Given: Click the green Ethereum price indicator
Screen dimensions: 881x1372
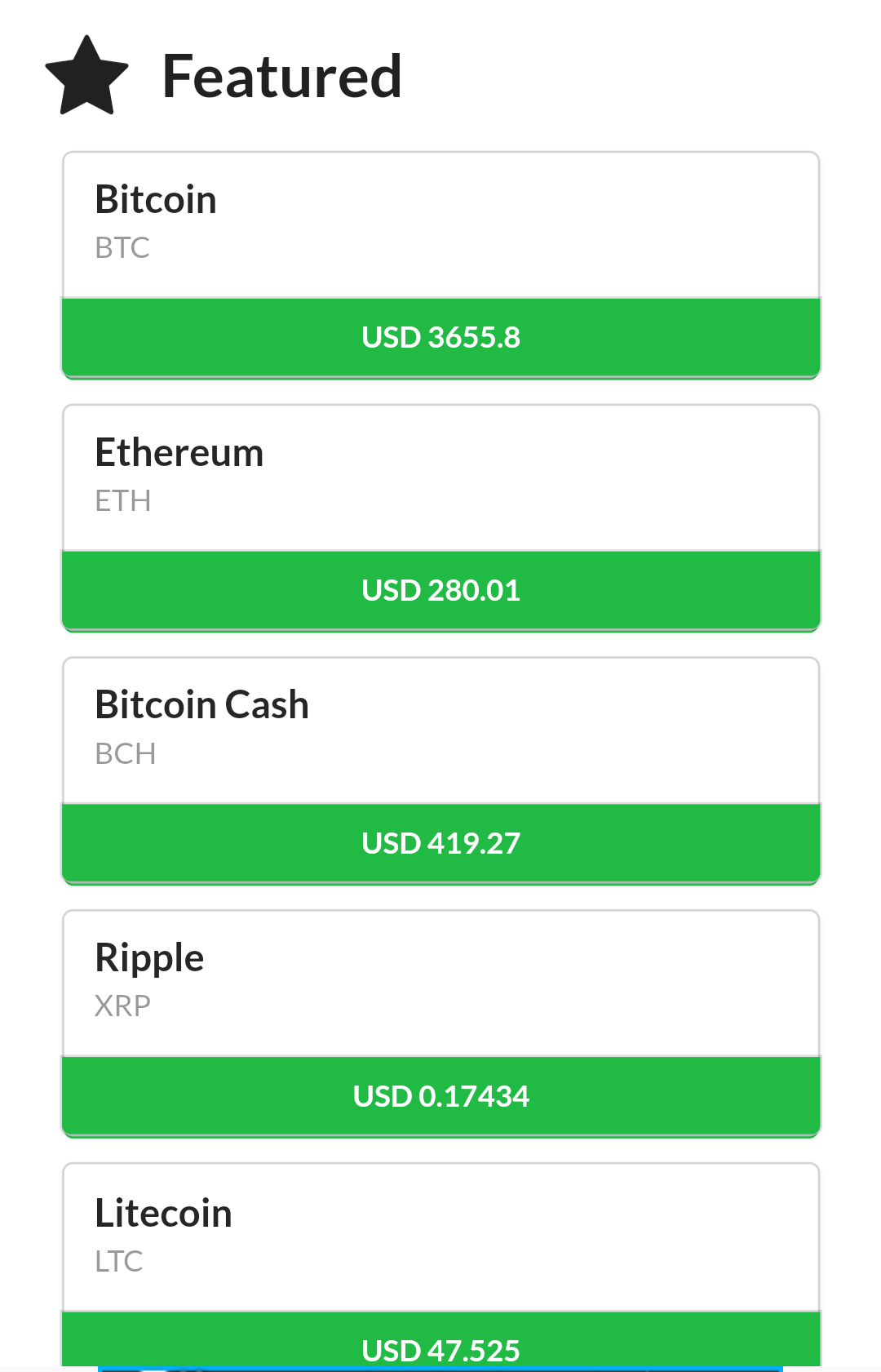Looking at the screenshot, I should click(x=440, y=591).
